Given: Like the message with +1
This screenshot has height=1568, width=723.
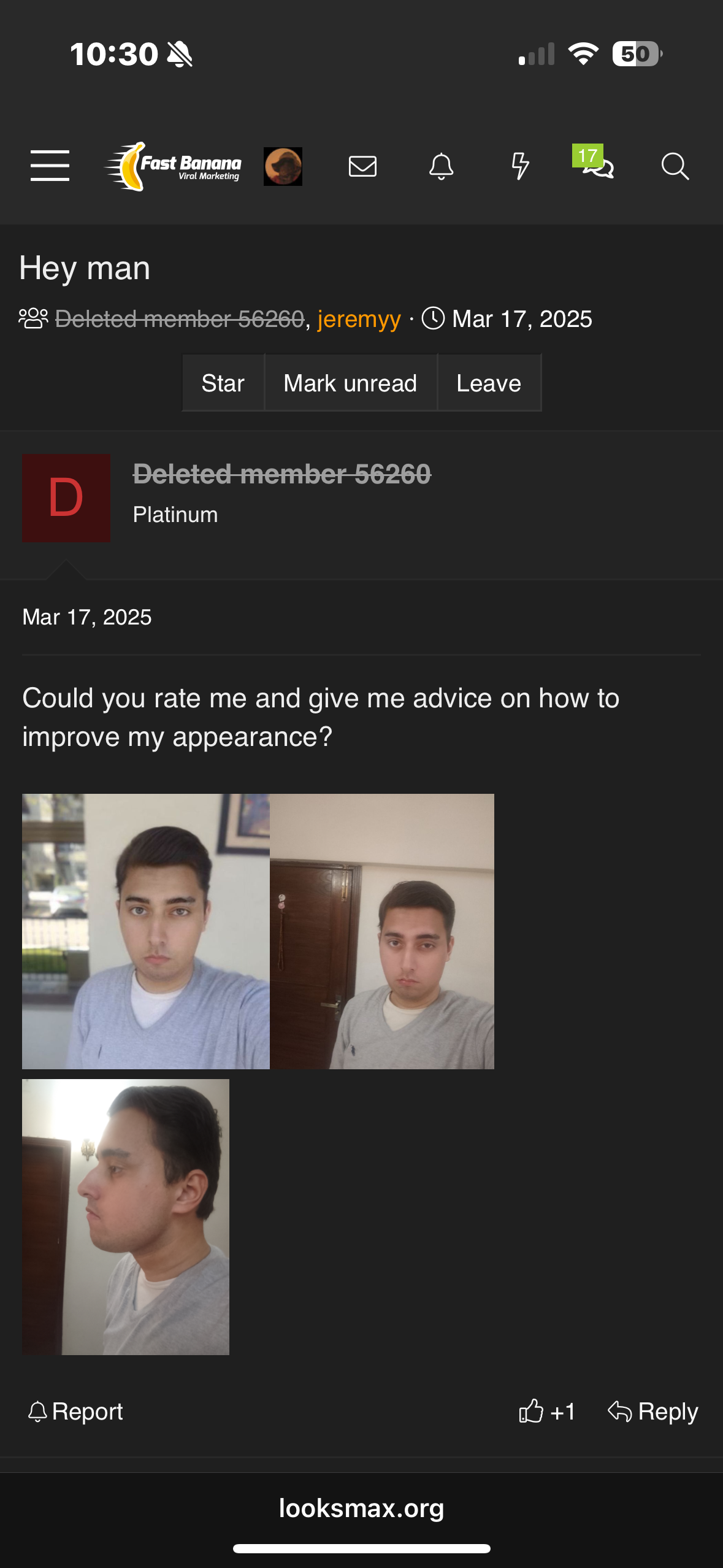Looking at the screenshot, I should point(547,1412).
